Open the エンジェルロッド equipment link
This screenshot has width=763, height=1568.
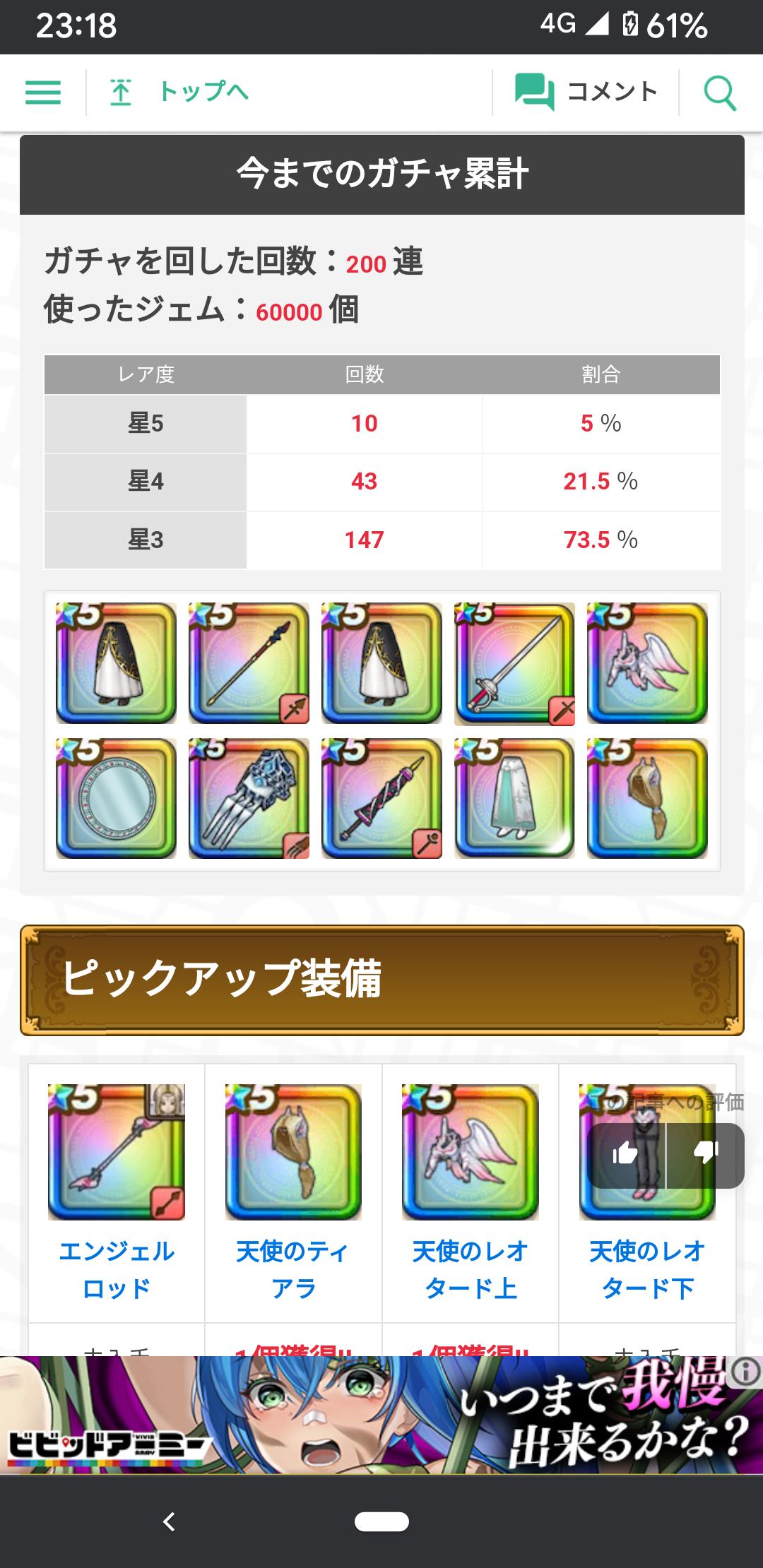(117, 1270)
